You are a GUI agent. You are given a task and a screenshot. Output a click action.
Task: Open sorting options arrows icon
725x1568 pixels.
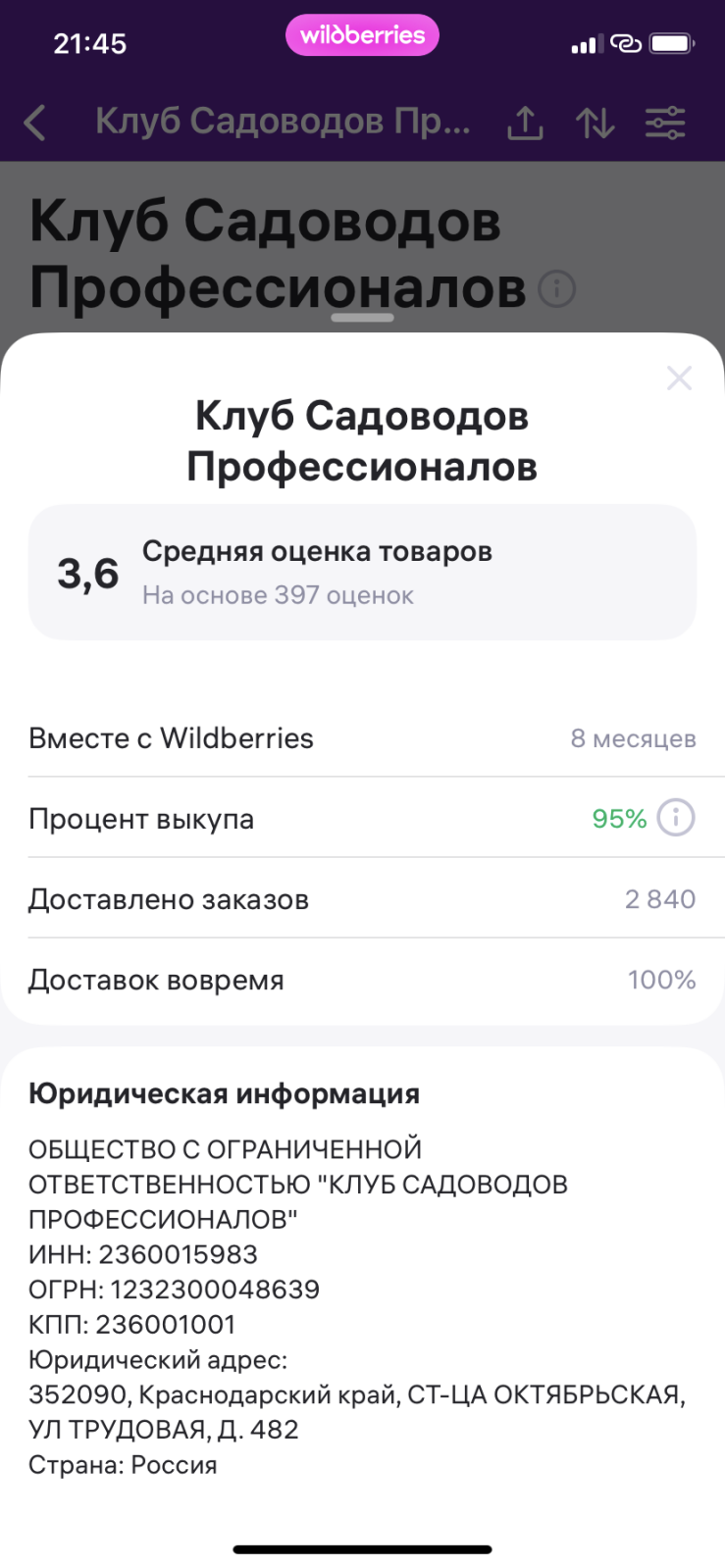click(595, 123)
